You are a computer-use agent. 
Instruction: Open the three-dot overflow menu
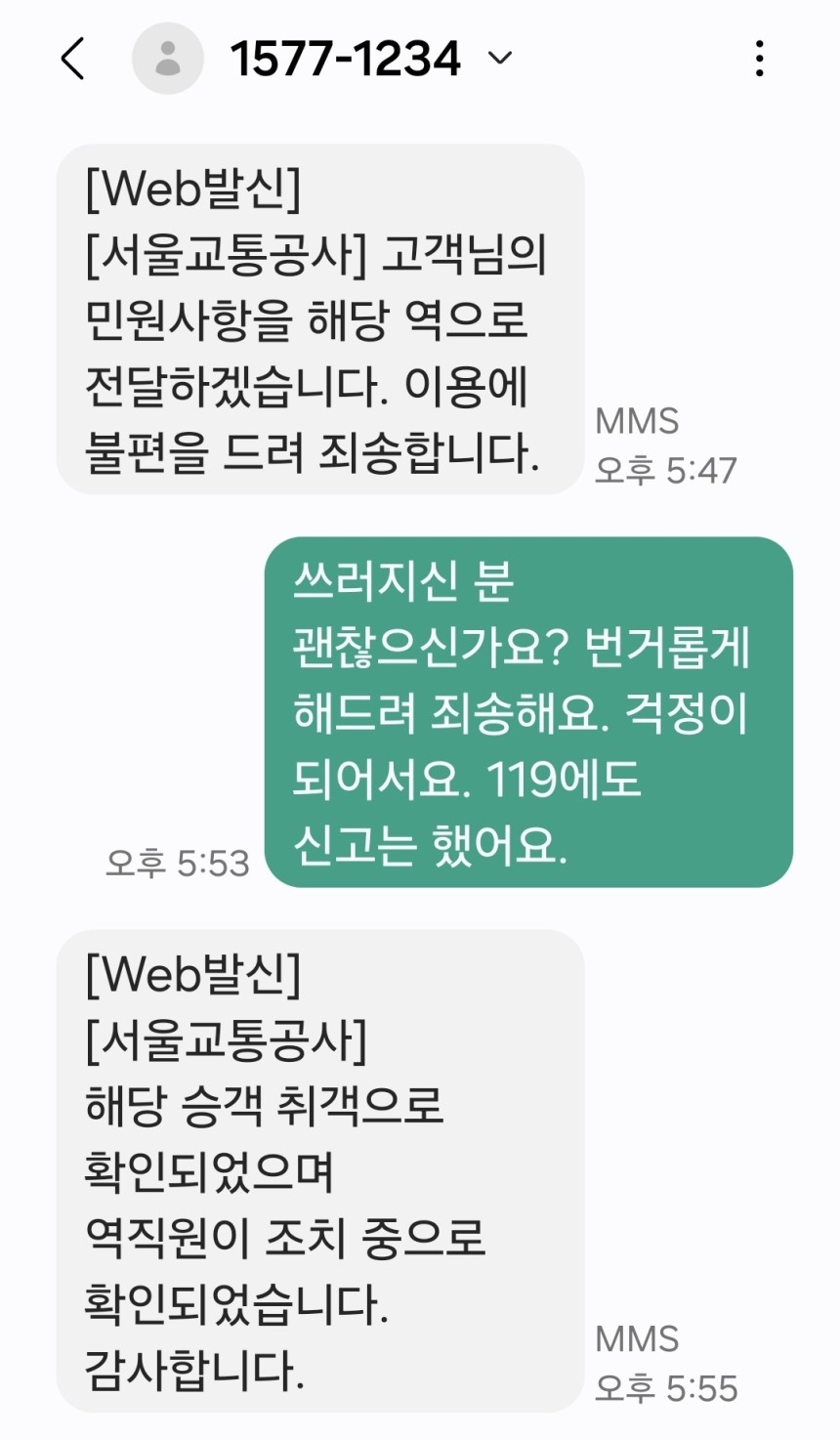click(760, 59)
